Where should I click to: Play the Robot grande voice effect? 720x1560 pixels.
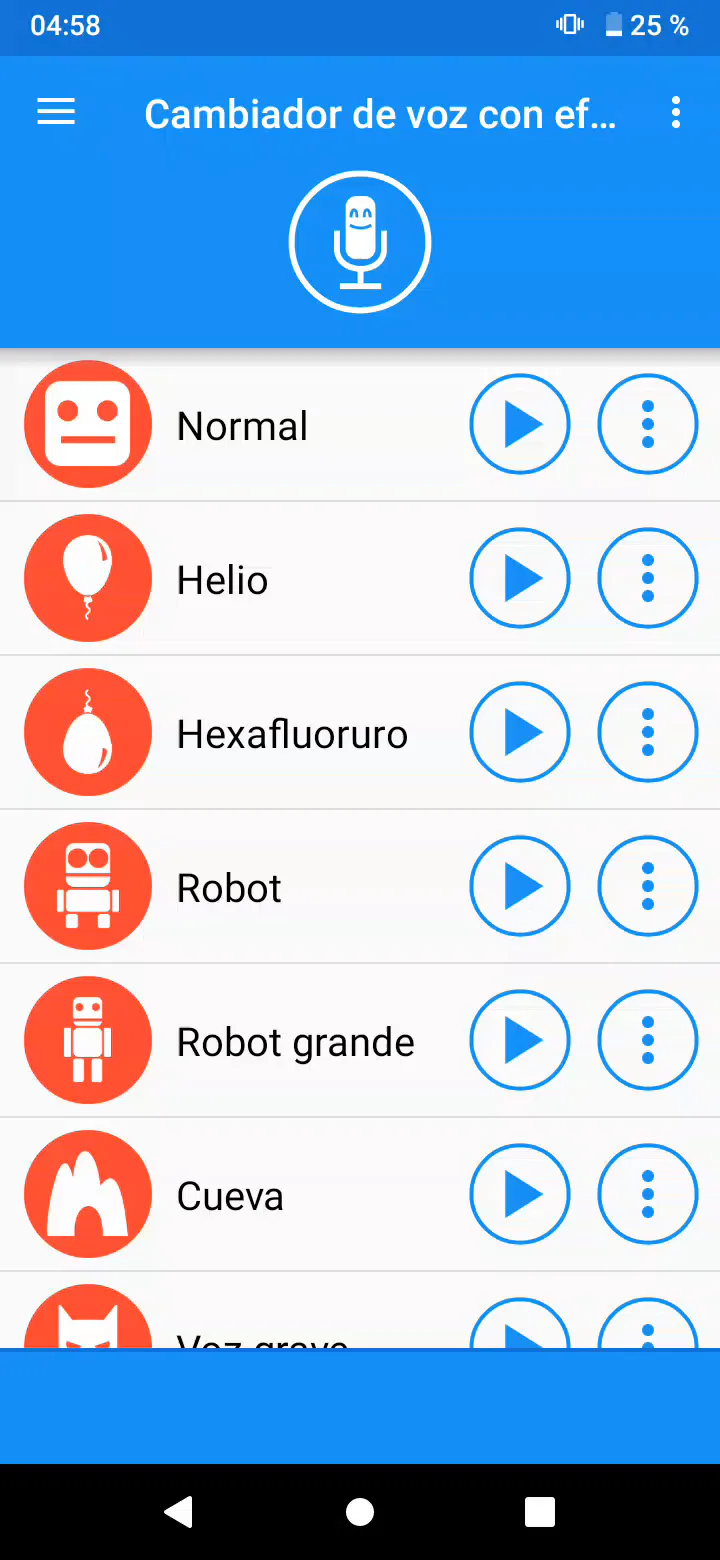pyautogui.click(x=520, y=1041)
